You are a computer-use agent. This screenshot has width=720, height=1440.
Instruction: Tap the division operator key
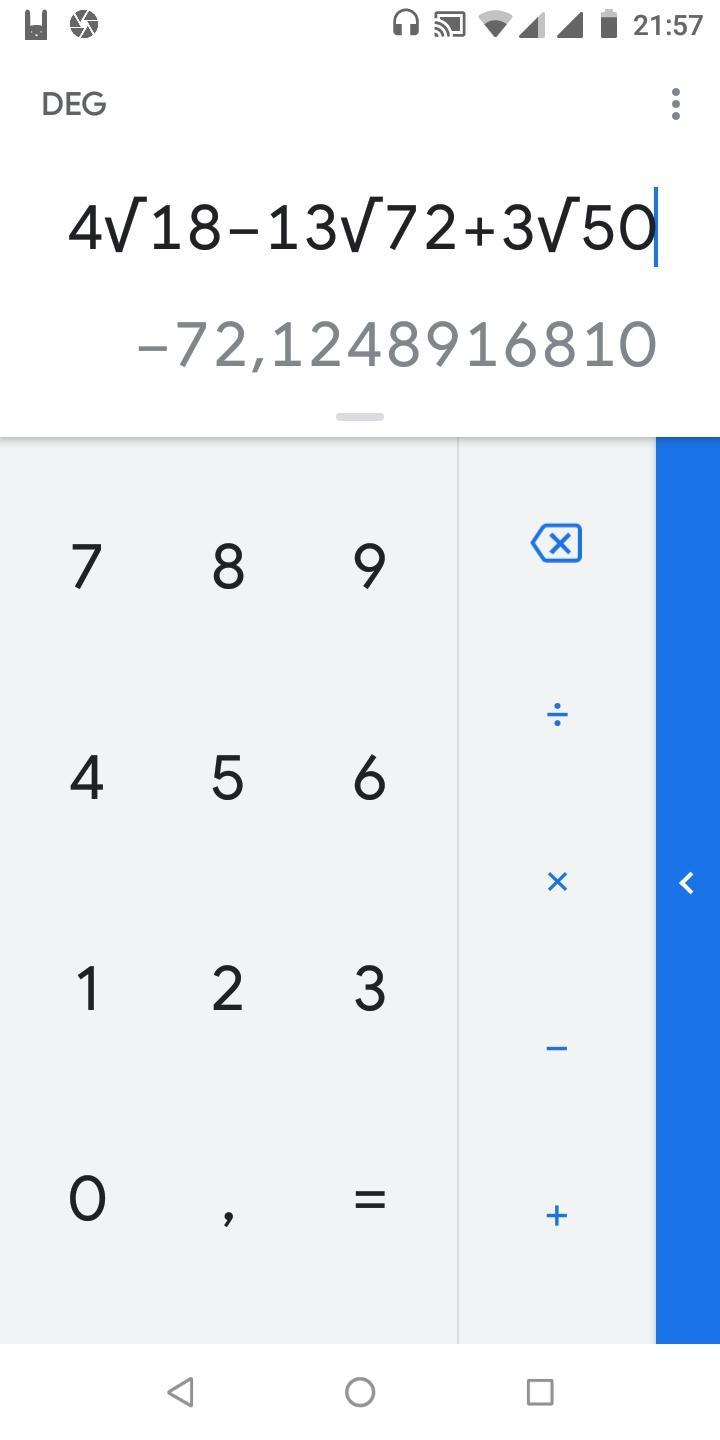(557, 714)
